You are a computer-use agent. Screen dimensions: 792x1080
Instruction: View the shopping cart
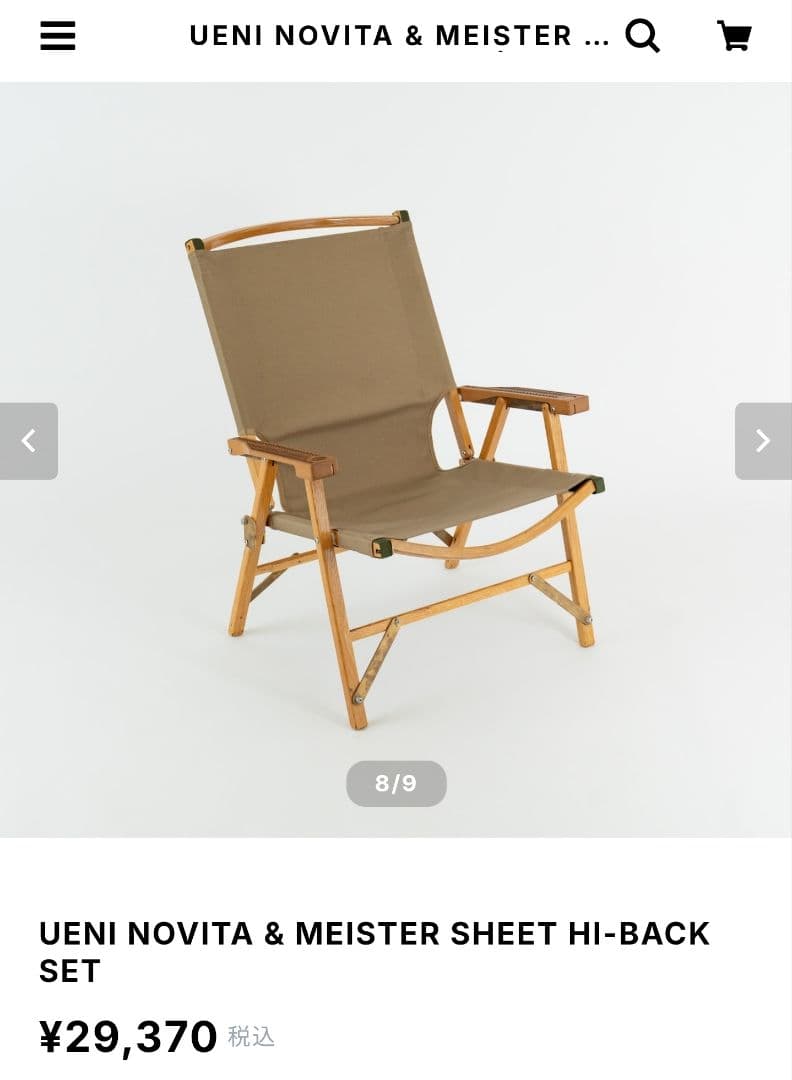tap(734, 36)
